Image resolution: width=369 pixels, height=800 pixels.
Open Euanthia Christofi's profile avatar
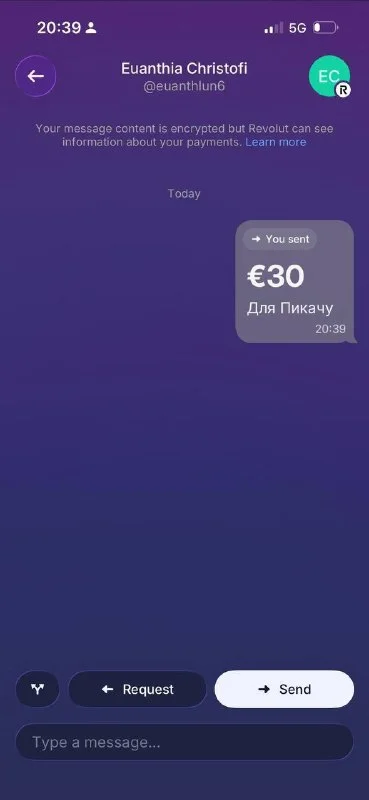[330, 77]
